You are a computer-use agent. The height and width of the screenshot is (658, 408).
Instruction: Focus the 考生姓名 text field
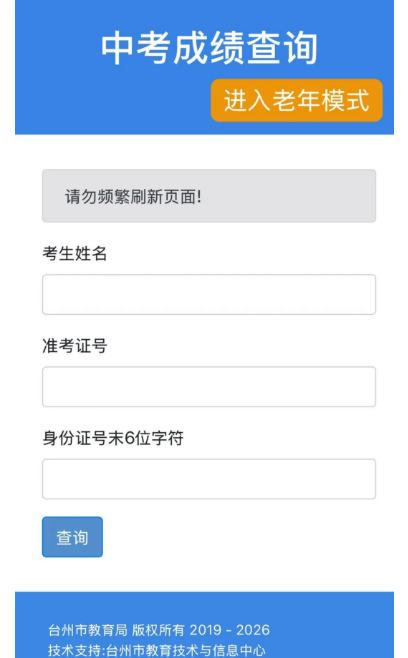pos(209,295)
